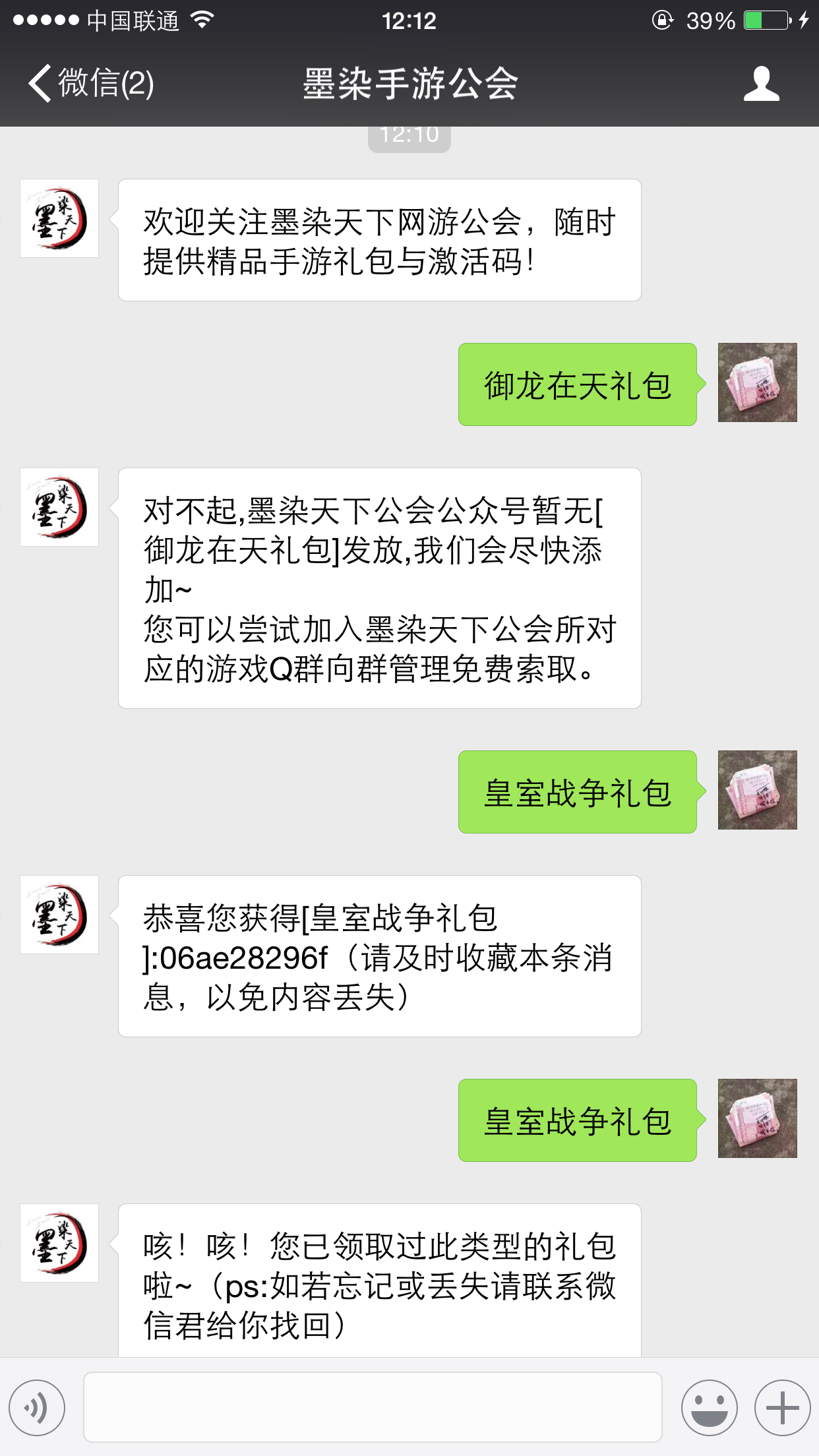Switch to voice input mode icon
Screen dimensions: 819x1456
pyautogui.click(x=38, y=1407)
